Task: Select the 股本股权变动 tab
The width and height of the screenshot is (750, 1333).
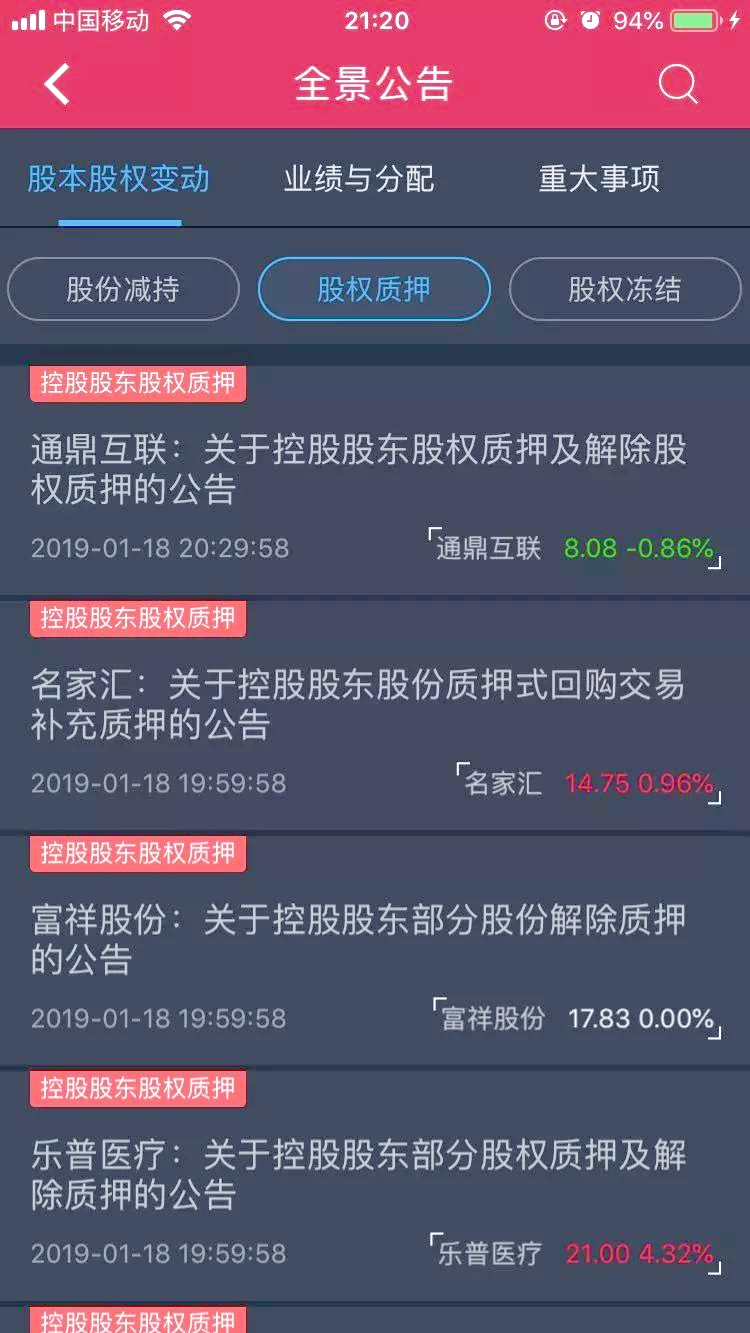Action: tap(120, 180)
